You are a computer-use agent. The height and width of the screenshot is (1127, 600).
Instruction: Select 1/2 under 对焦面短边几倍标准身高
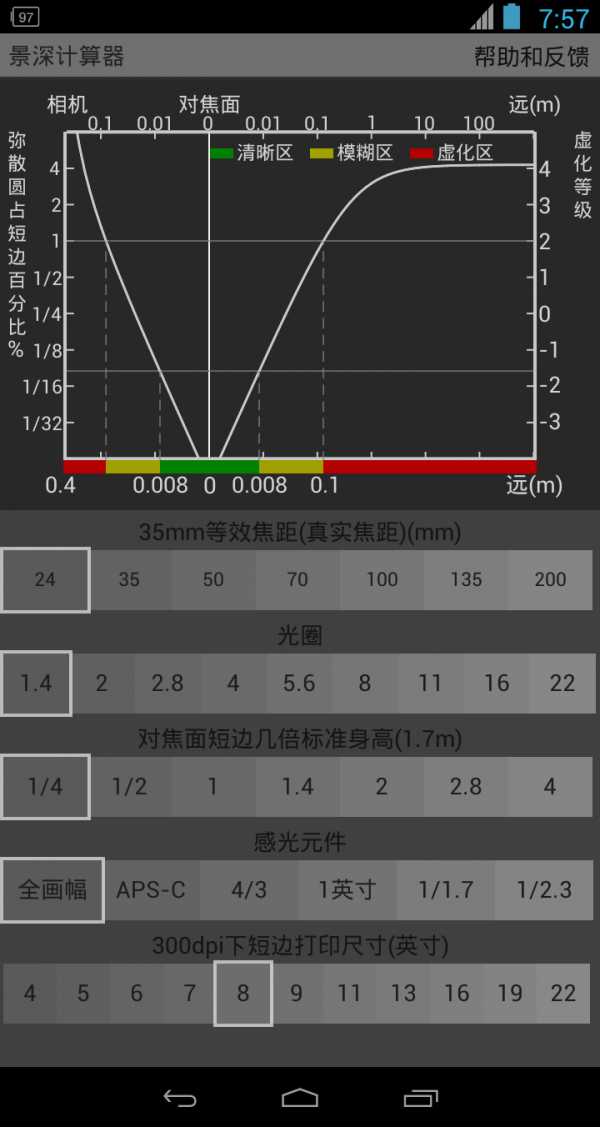click(129, 787)
